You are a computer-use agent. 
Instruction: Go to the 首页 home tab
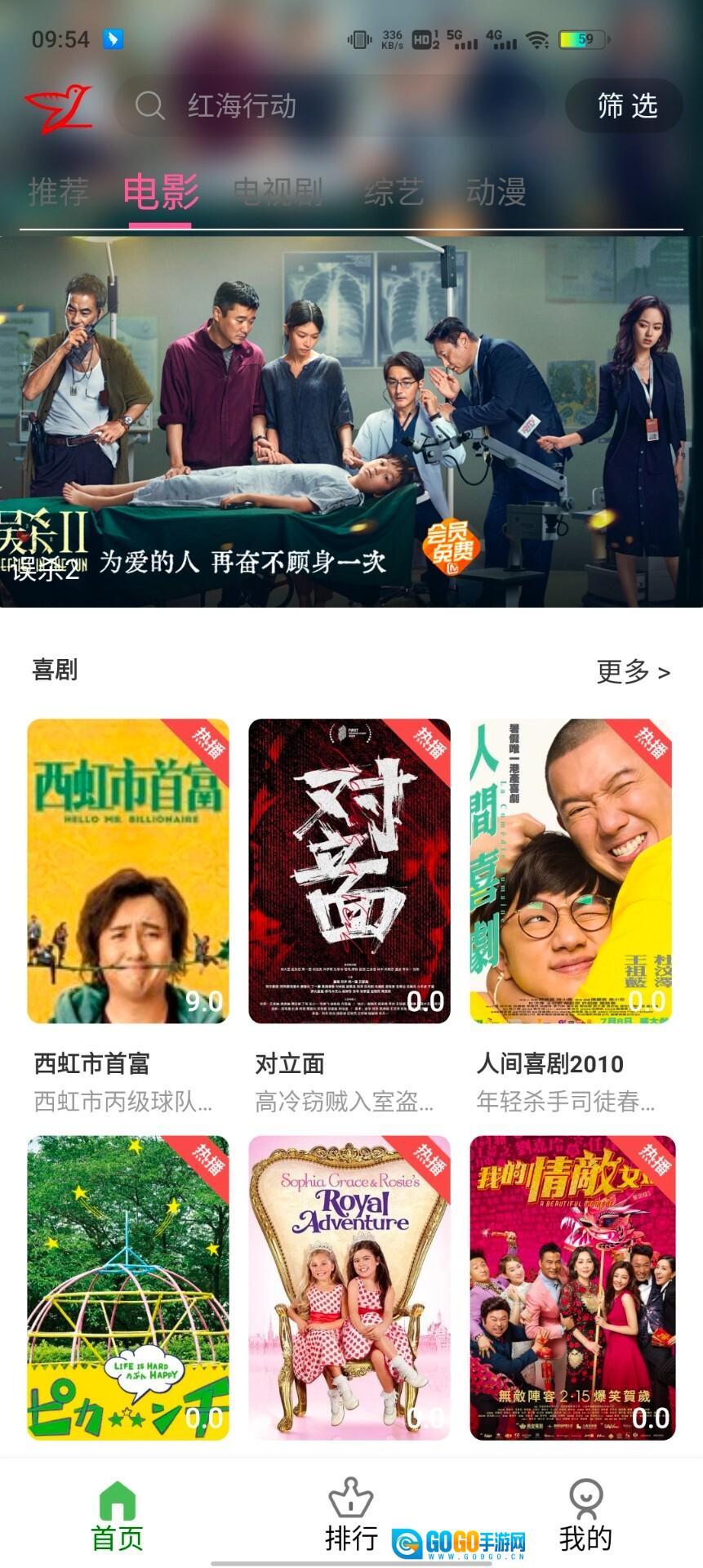pyautogui.click(x=118, y=1516)
